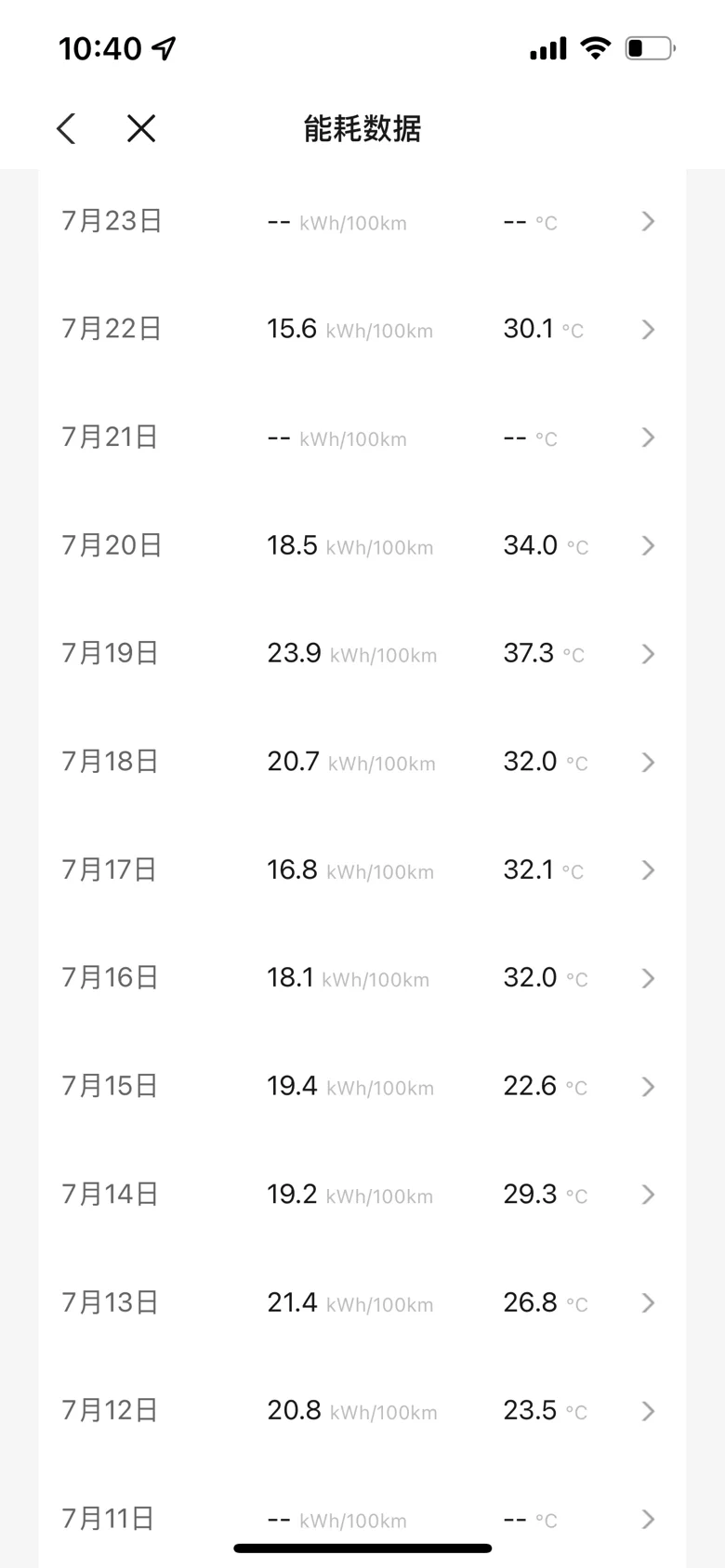Open 7月18日 energy consumption details
Image resolution: width=725 pixels, height=1568 pixels.
[362, 762]
